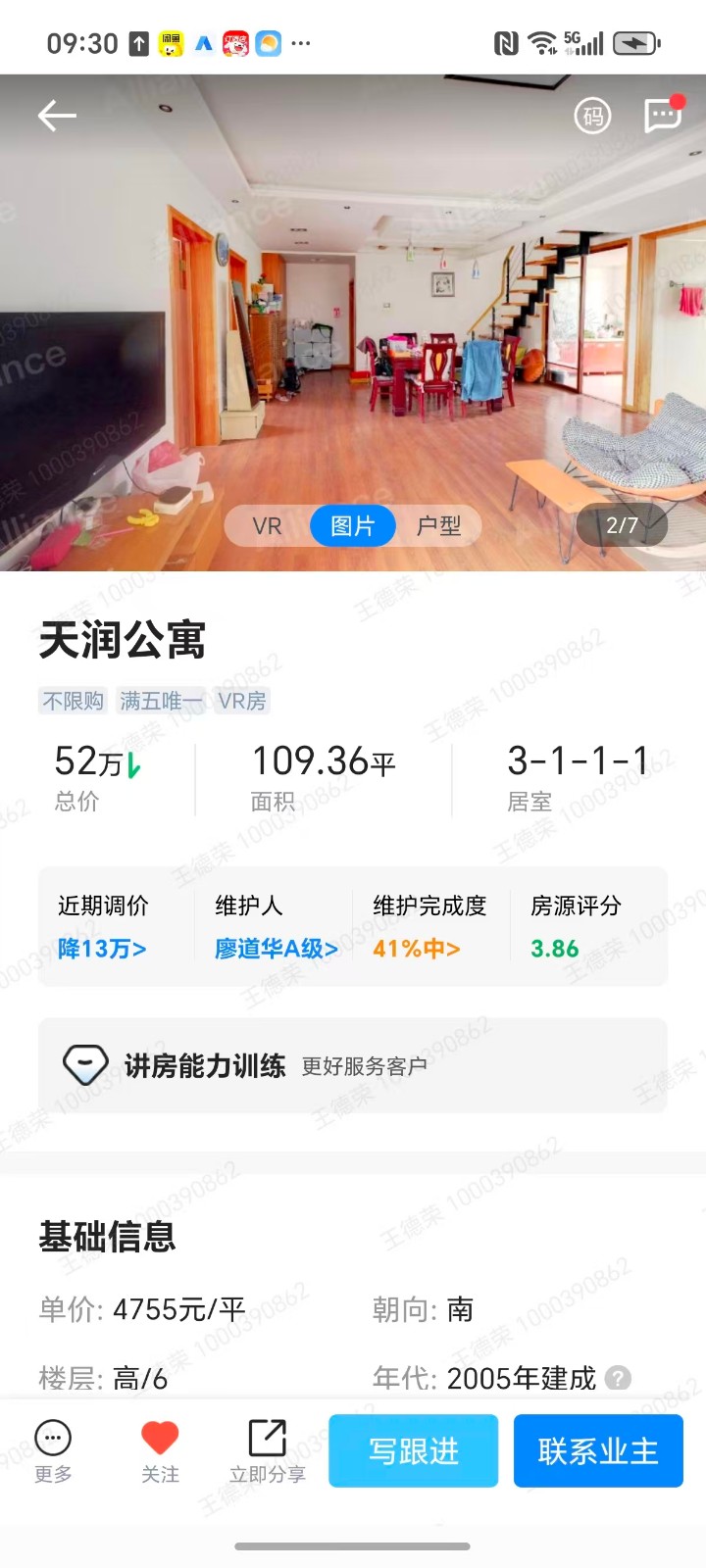This screenshot has height=1568, width=706.
Task: Open 讲房能力训练 banner
Action: [x=353, y=1065]
